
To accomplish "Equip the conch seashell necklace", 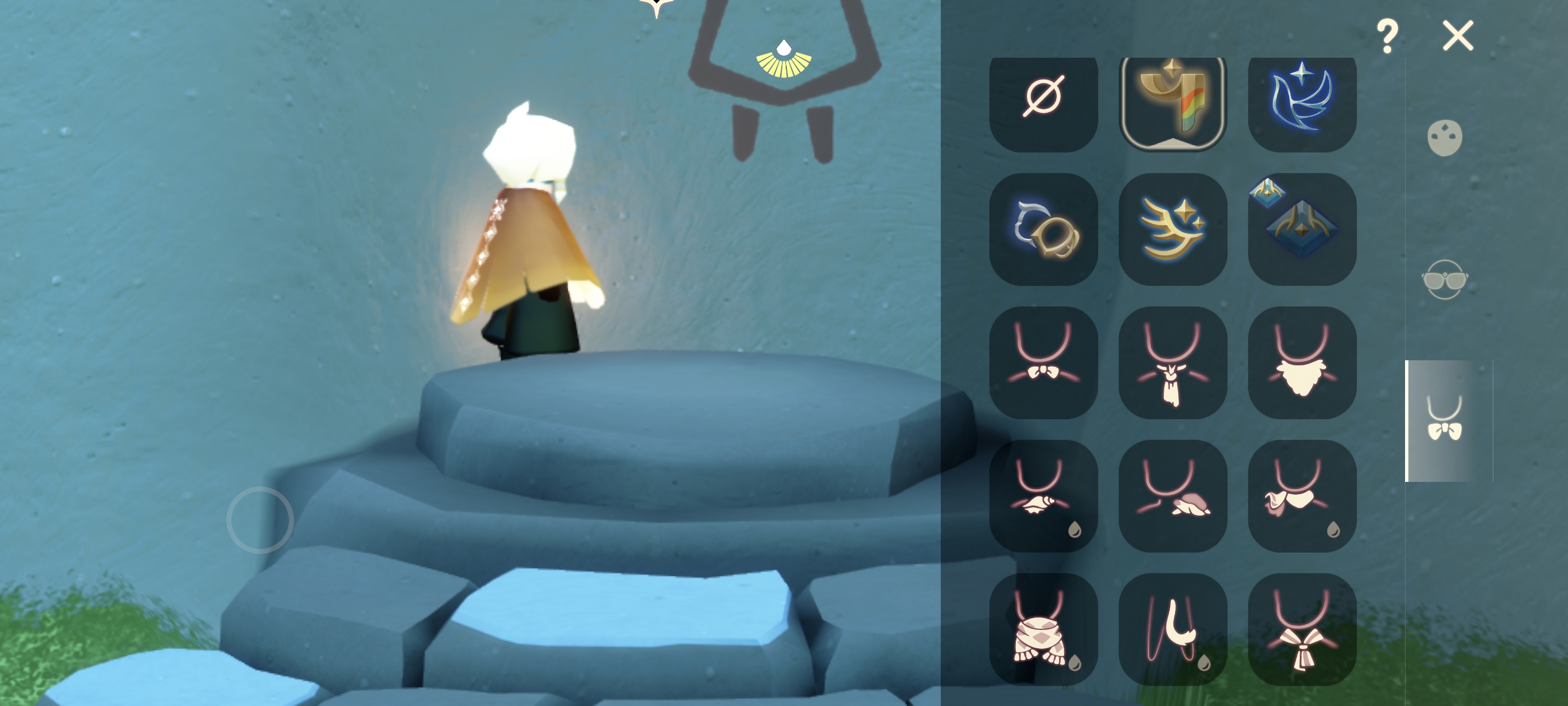I will (x=1043, y=495).
